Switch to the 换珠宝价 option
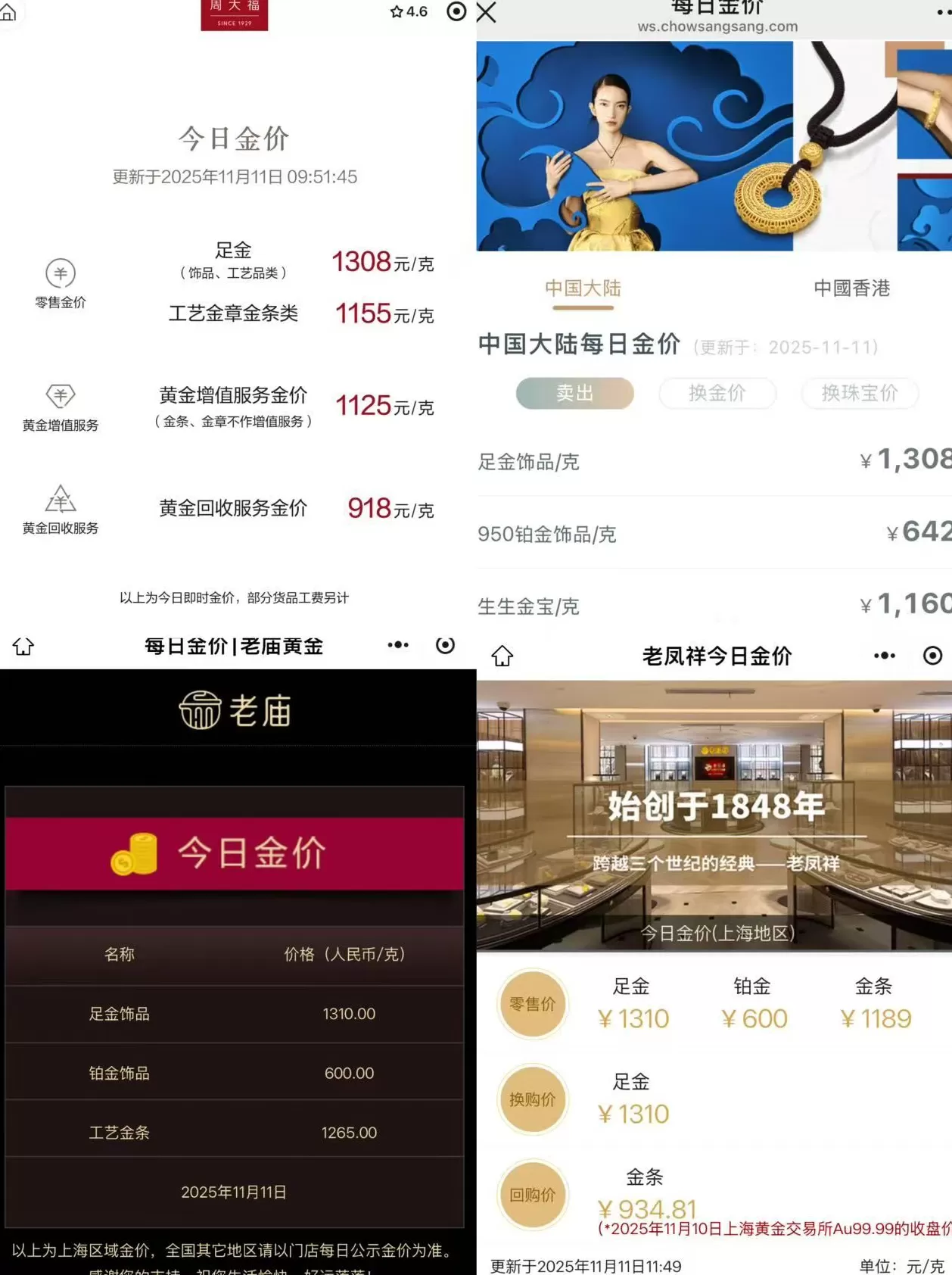Image resolution: width=952 pixels, height=1275 pixels. click(860, 393)
